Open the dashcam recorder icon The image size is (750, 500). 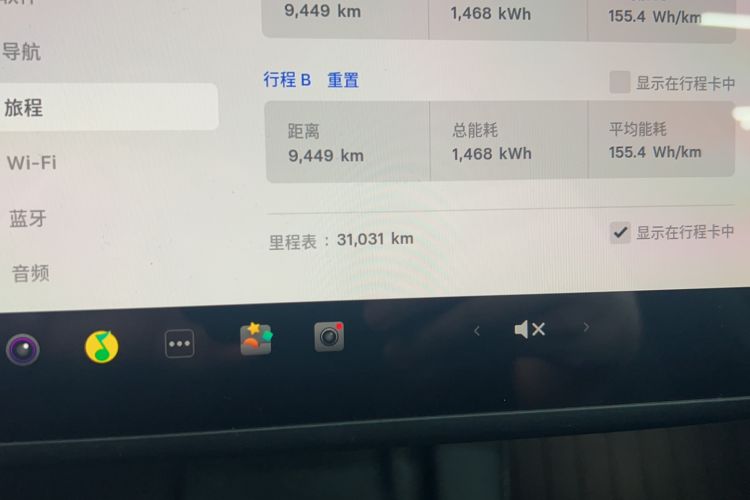(329, 337)
